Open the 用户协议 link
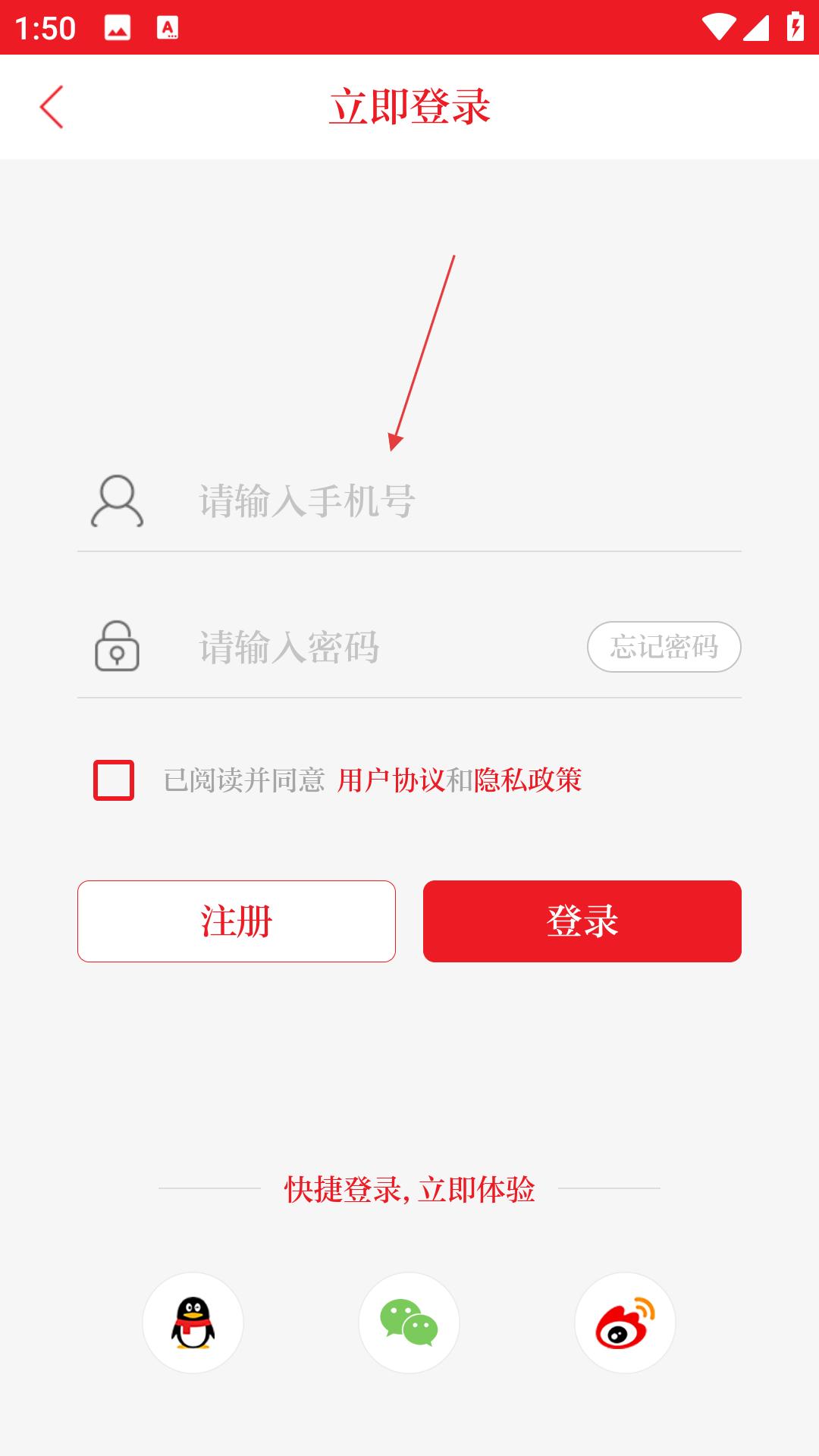Viewport: 819px width, 1456px height. click(x=391, y=780)
